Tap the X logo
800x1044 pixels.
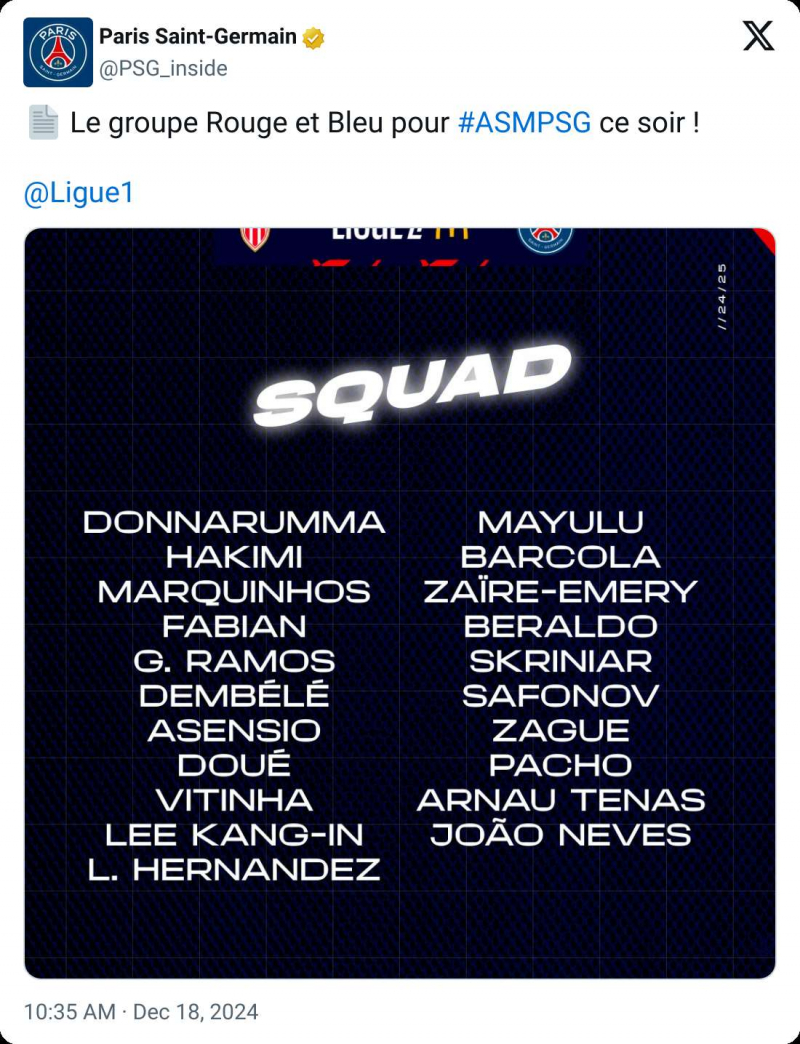(758, 37)
